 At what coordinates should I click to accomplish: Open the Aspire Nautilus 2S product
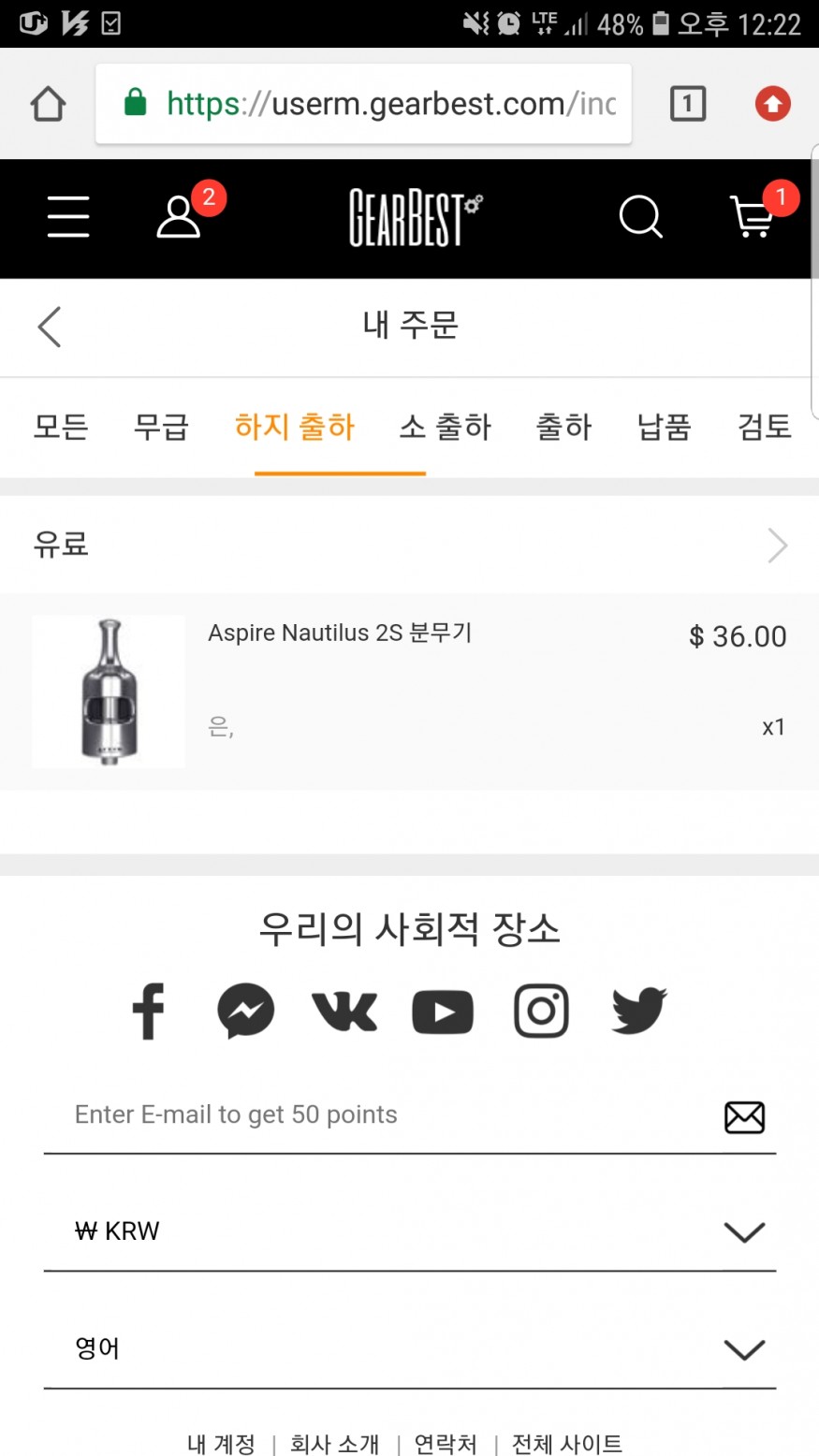coord(339,633)
